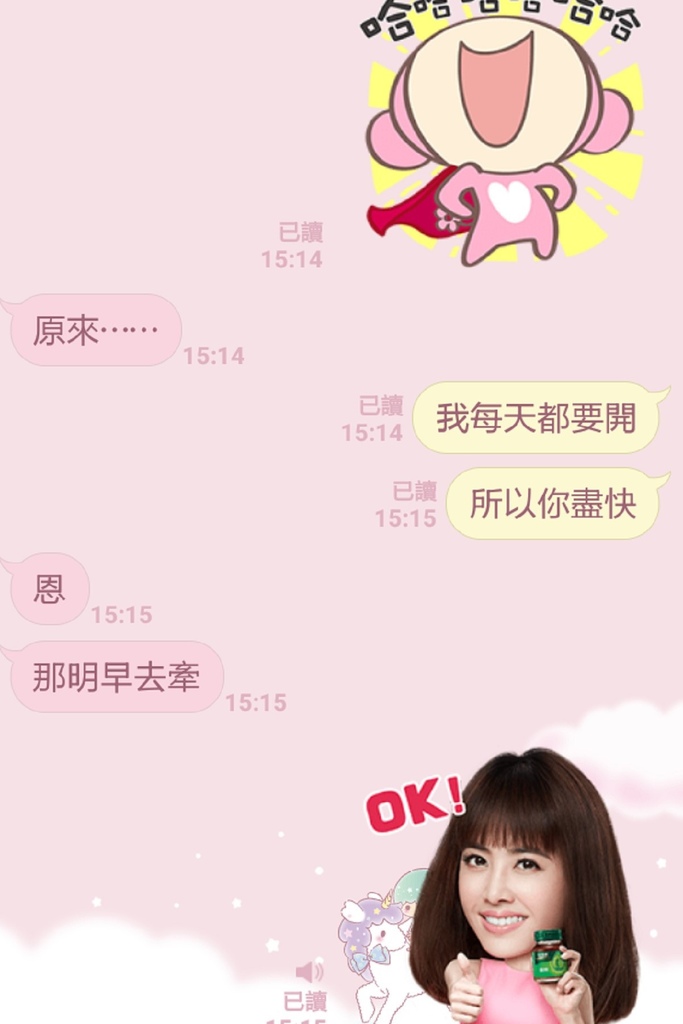Tap the speaker icon beside the OK! sticker

point(309,971)
